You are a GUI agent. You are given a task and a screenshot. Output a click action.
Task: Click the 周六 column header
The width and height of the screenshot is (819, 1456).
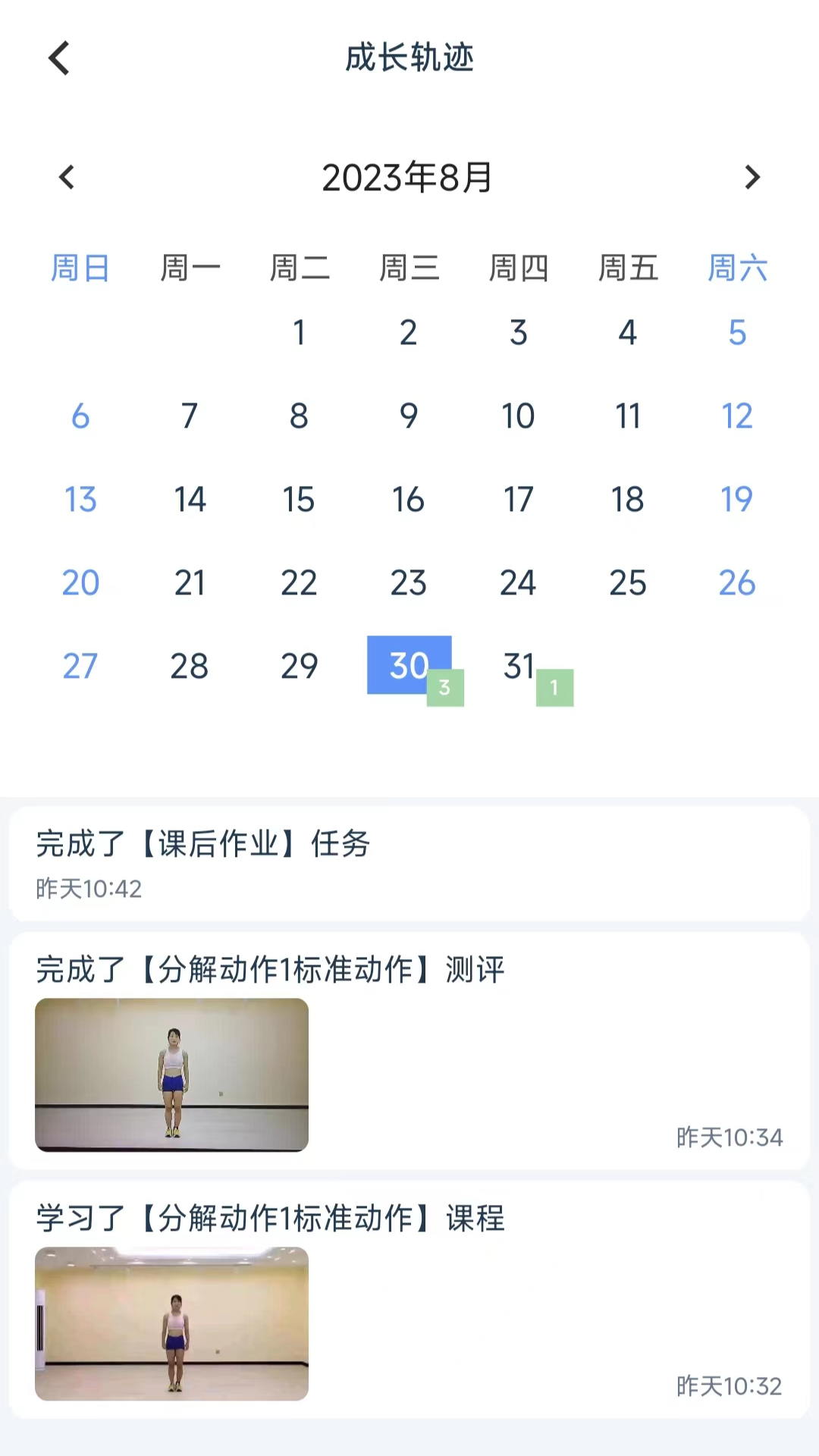(x=737, y=267)
